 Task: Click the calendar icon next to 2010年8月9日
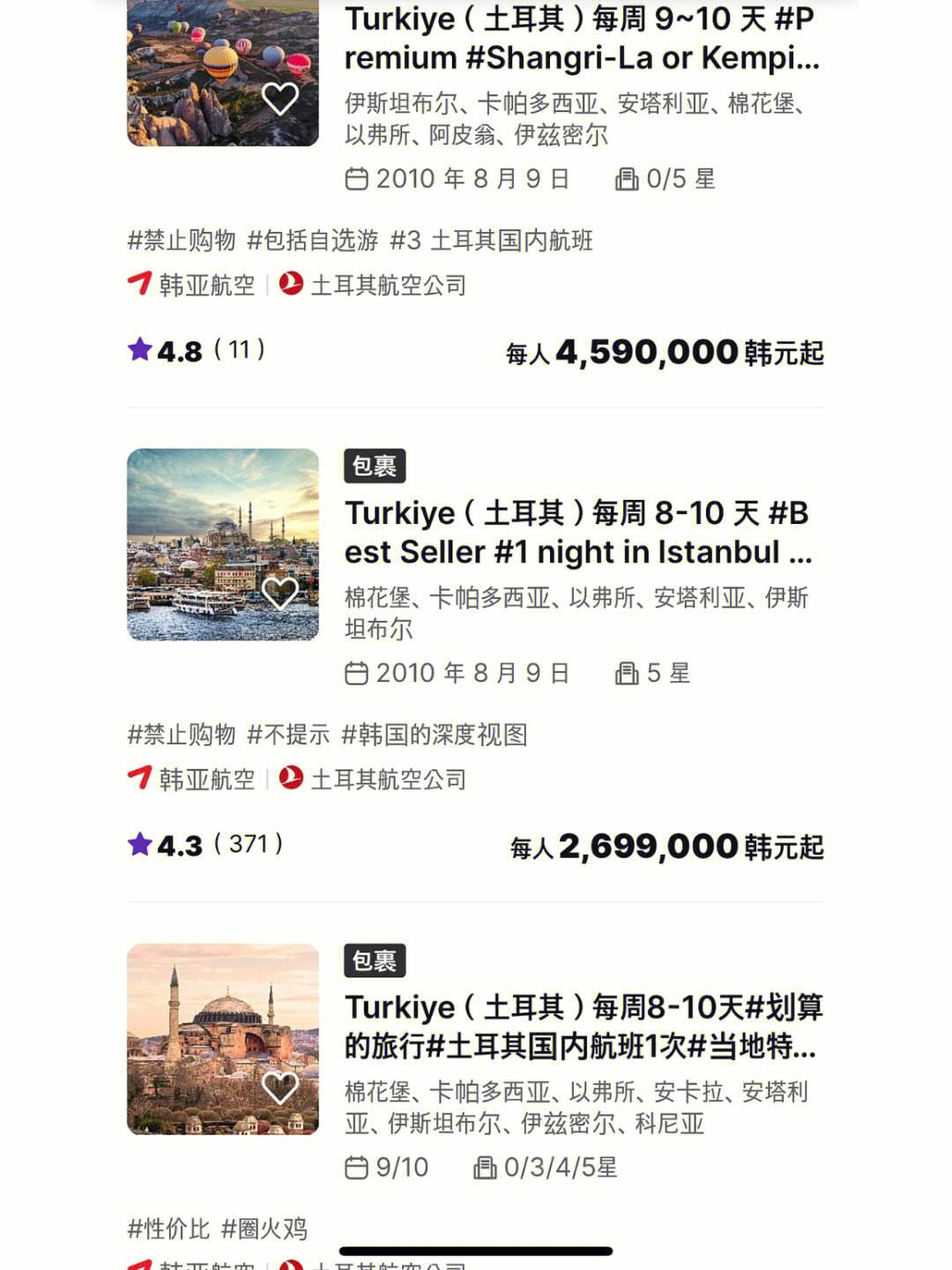tap(356, 178)
